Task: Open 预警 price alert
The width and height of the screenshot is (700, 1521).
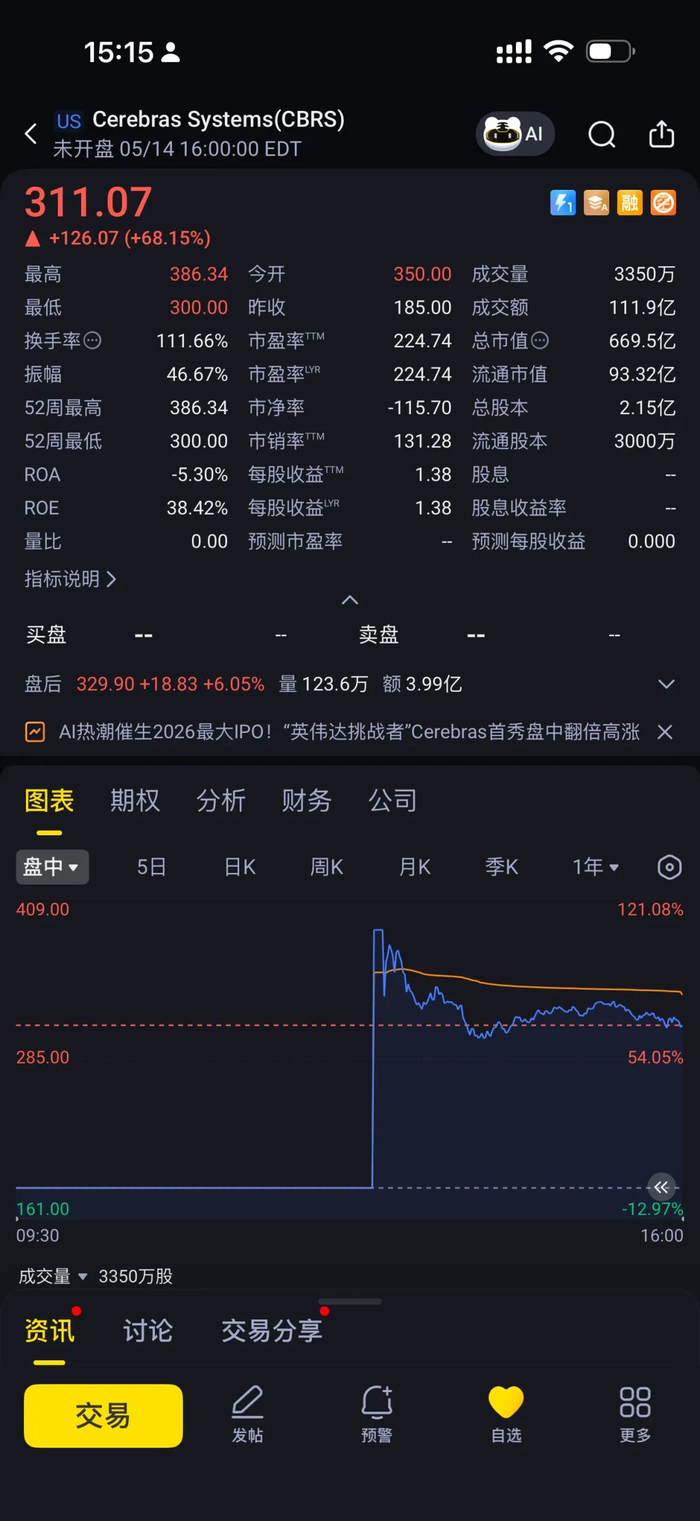Action: [x=377, y=1414]
